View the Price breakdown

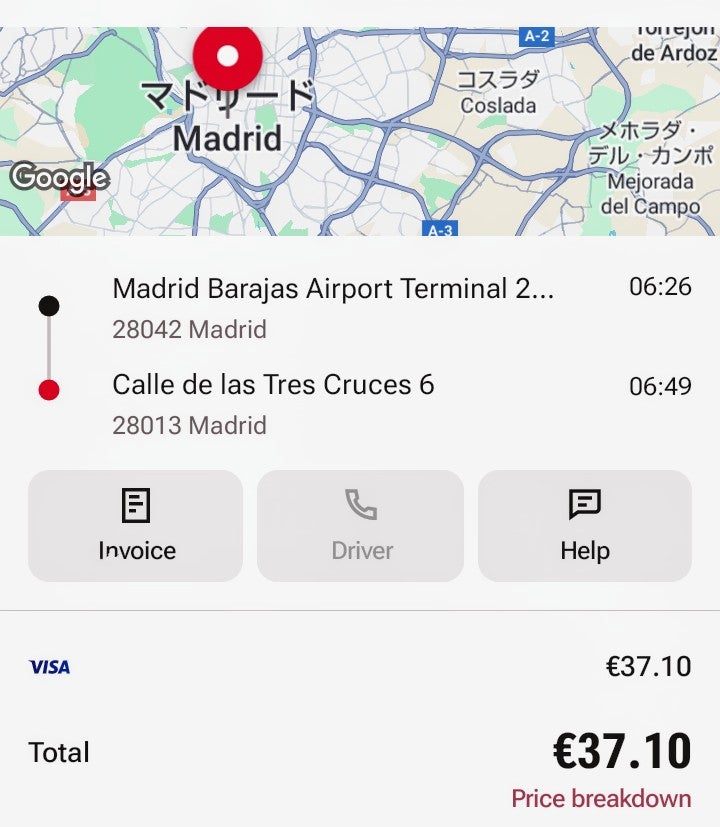(x=601, y=798)
